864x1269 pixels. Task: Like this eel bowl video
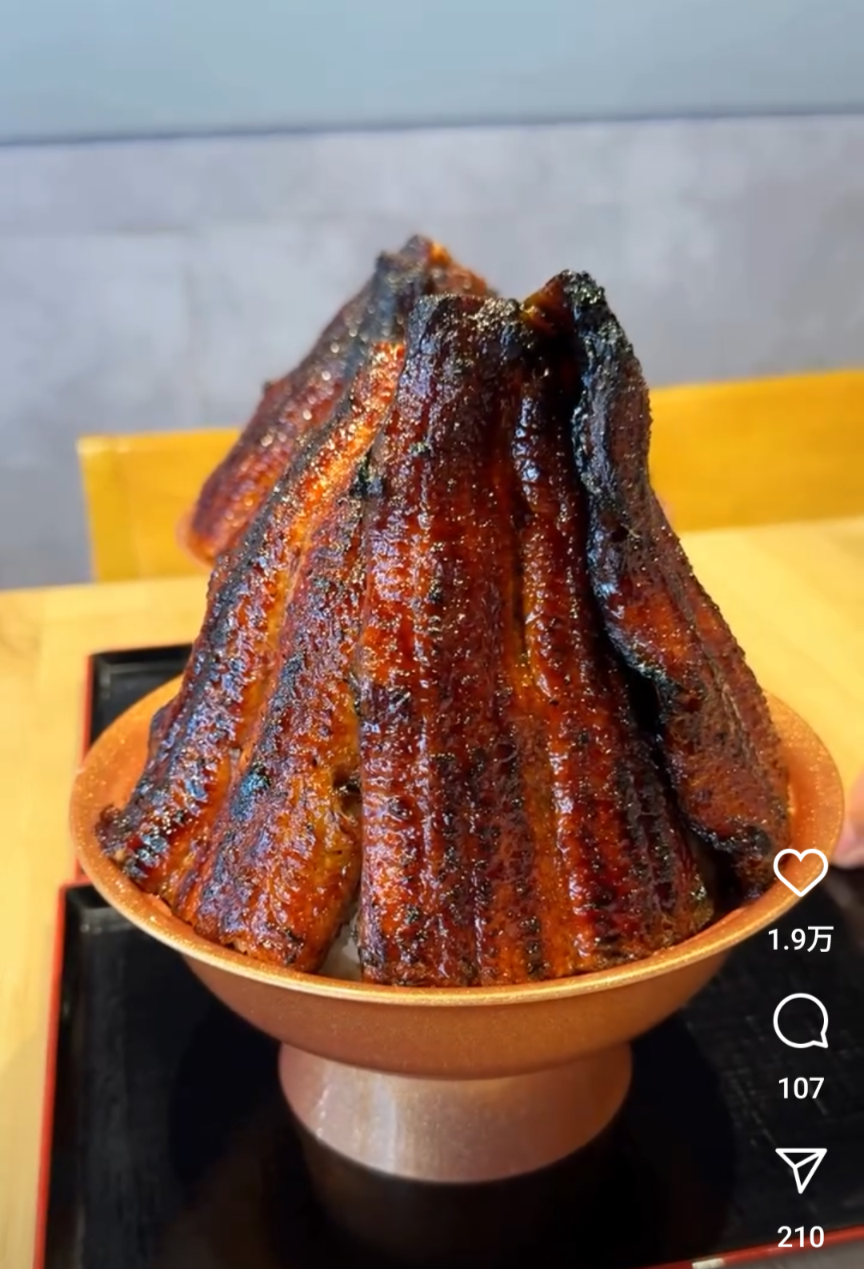pos(800,872)
